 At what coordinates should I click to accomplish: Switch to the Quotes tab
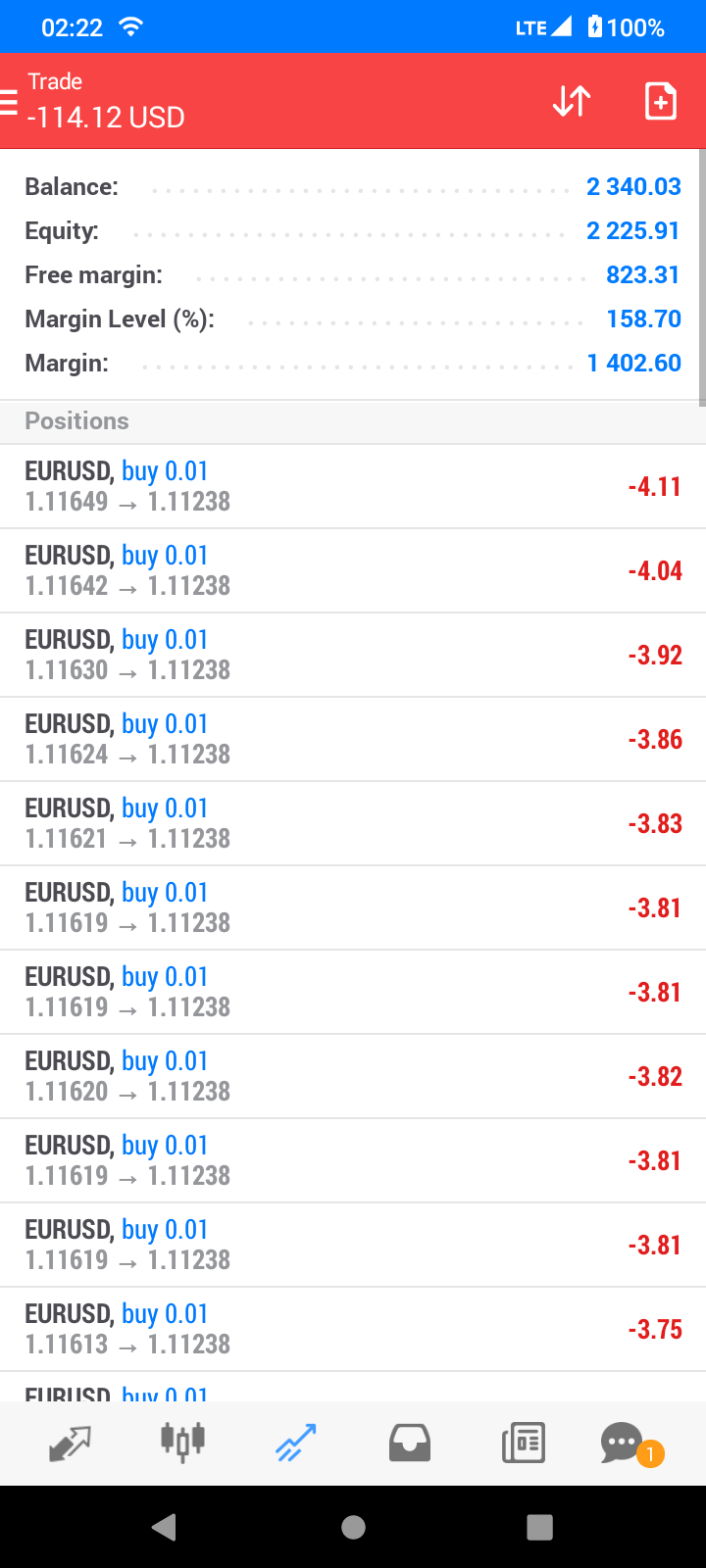pos(70,1443)
